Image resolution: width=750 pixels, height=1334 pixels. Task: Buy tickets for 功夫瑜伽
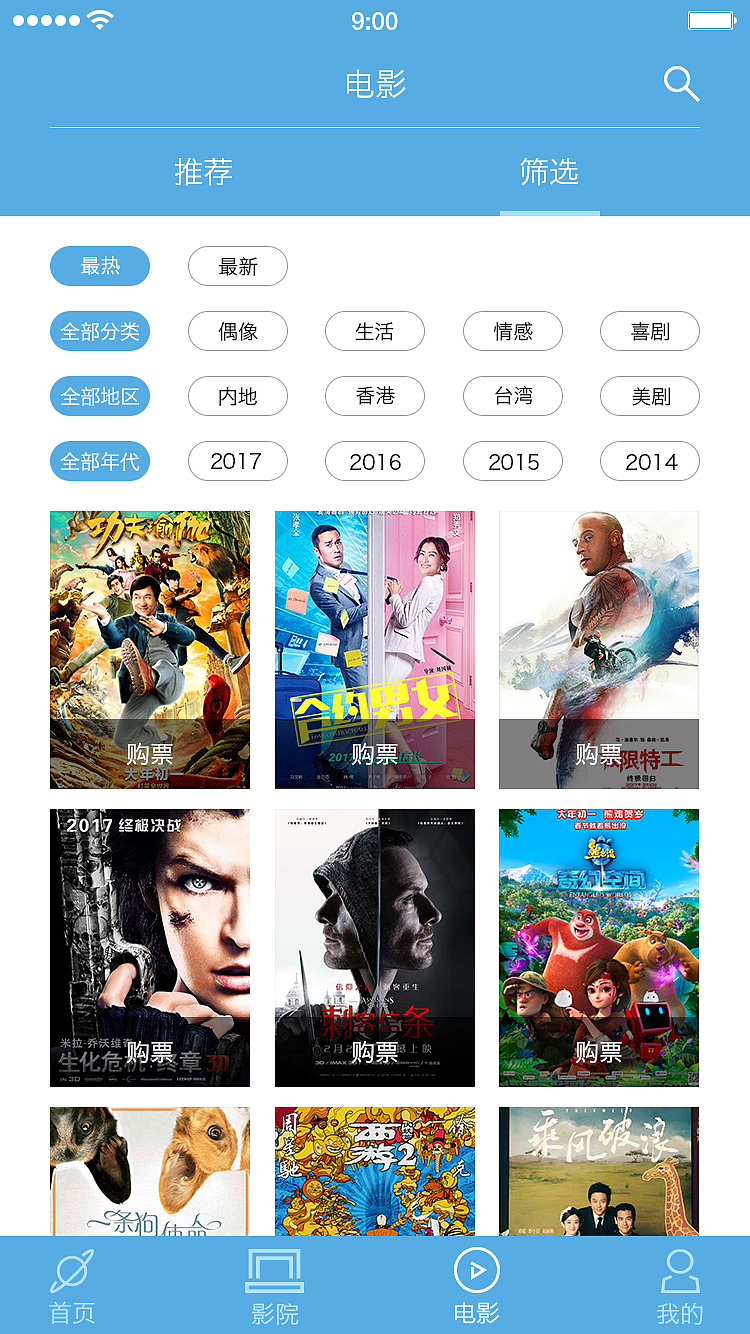[x=150, y=754]
